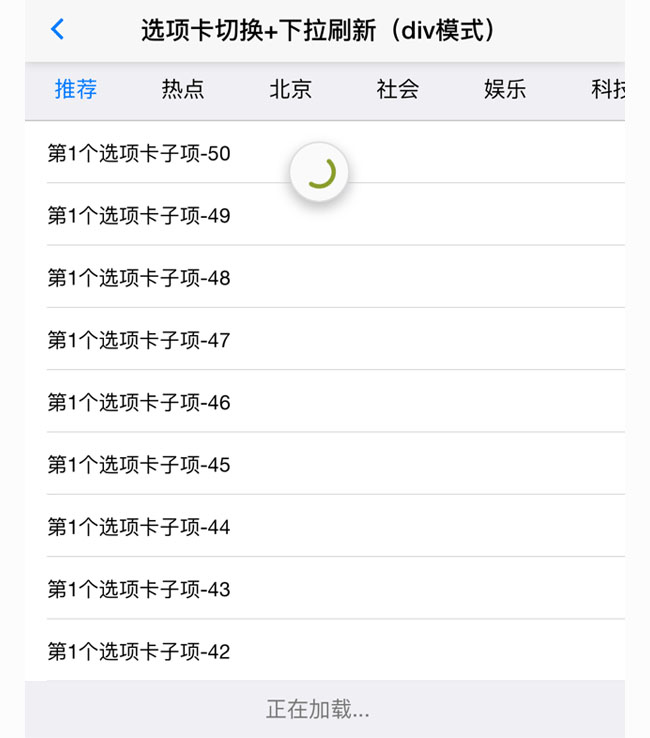Open item 第1个选项卡子项-49
The height and width of the screenshot is (738, 650).
click(139, 216)
